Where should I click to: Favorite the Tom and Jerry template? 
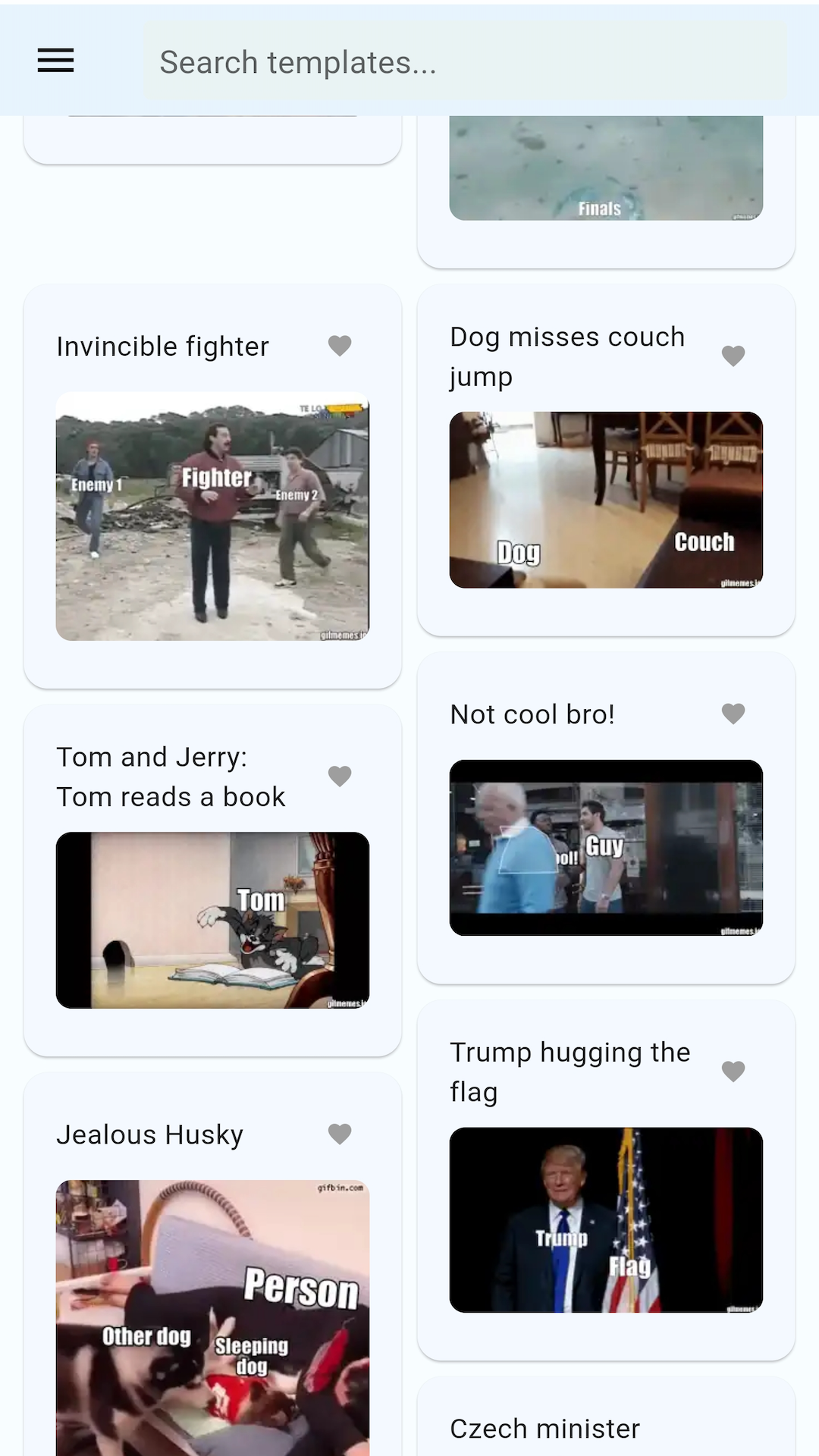(339, 776)
